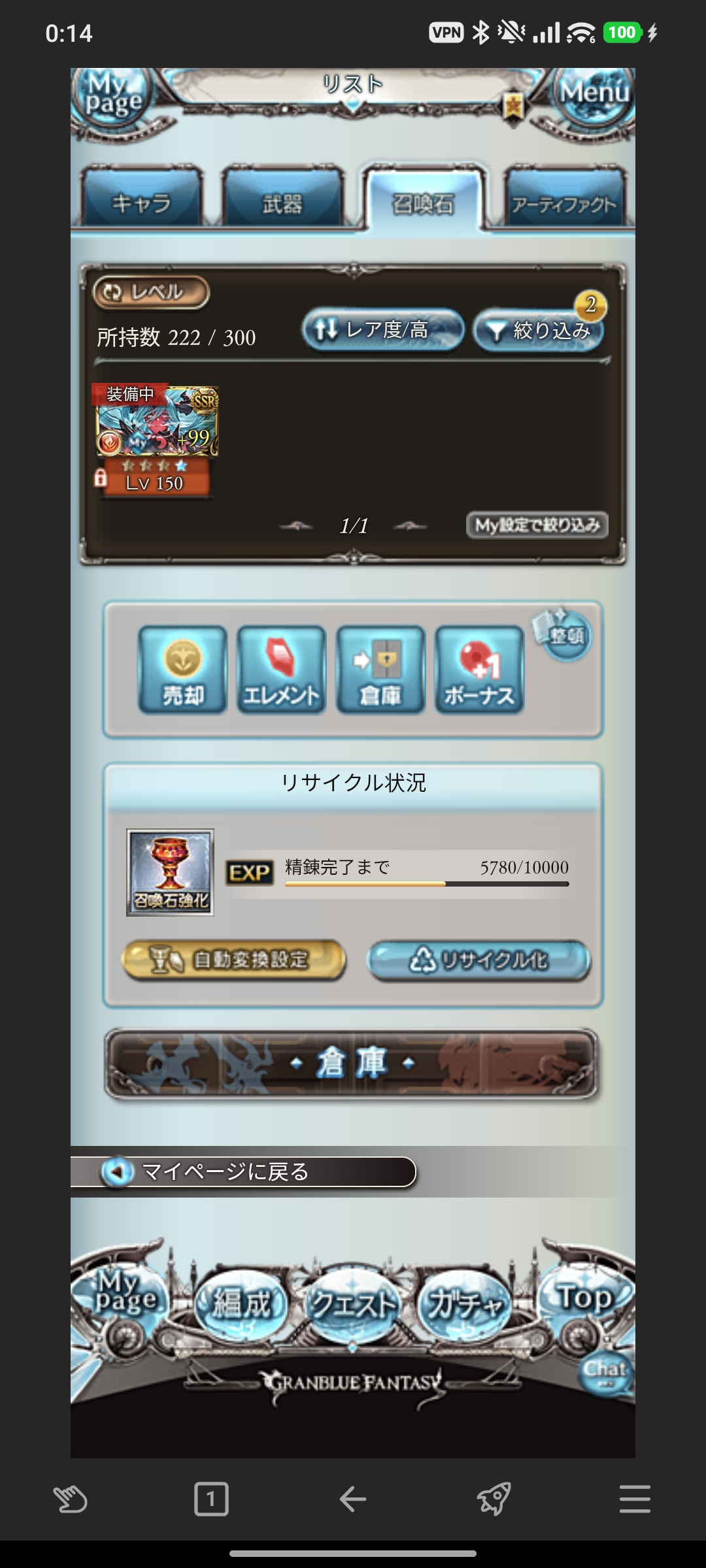Go back via マイページに戻る
The height and width of the screenshot is (1568, 706).
tap(243, 1171)
